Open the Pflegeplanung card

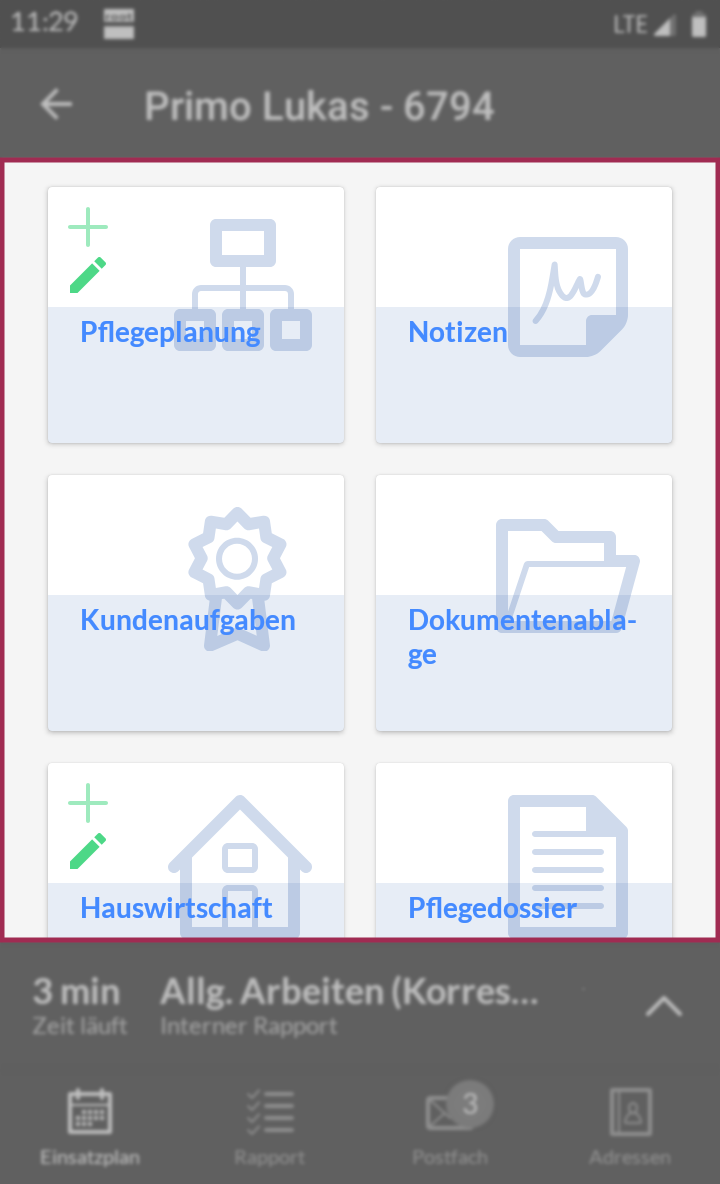point(196,315)
